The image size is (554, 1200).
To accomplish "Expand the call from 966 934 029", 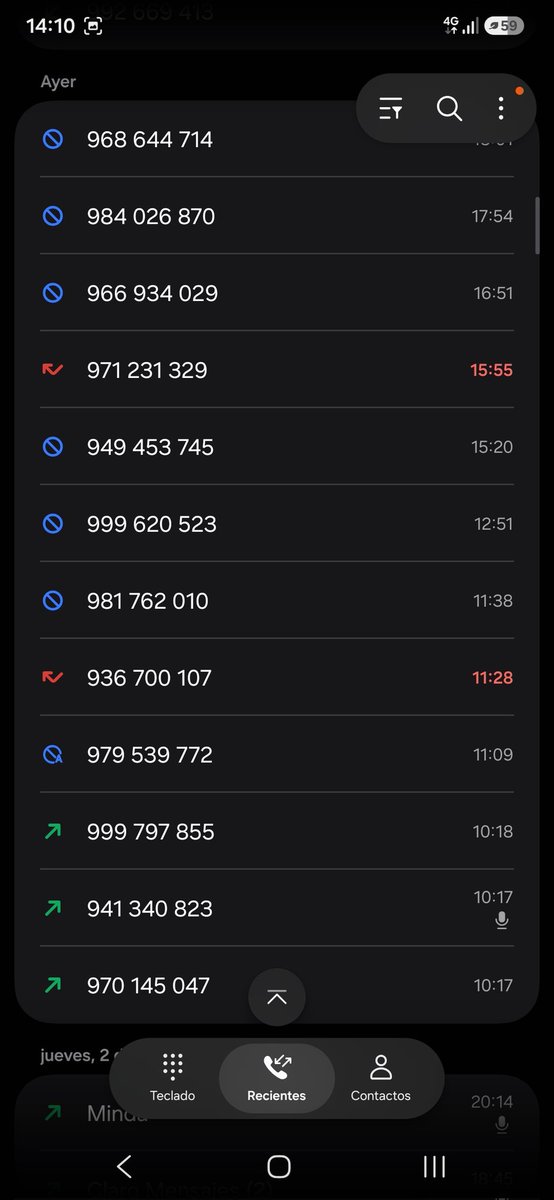I will tap(277, 293).
